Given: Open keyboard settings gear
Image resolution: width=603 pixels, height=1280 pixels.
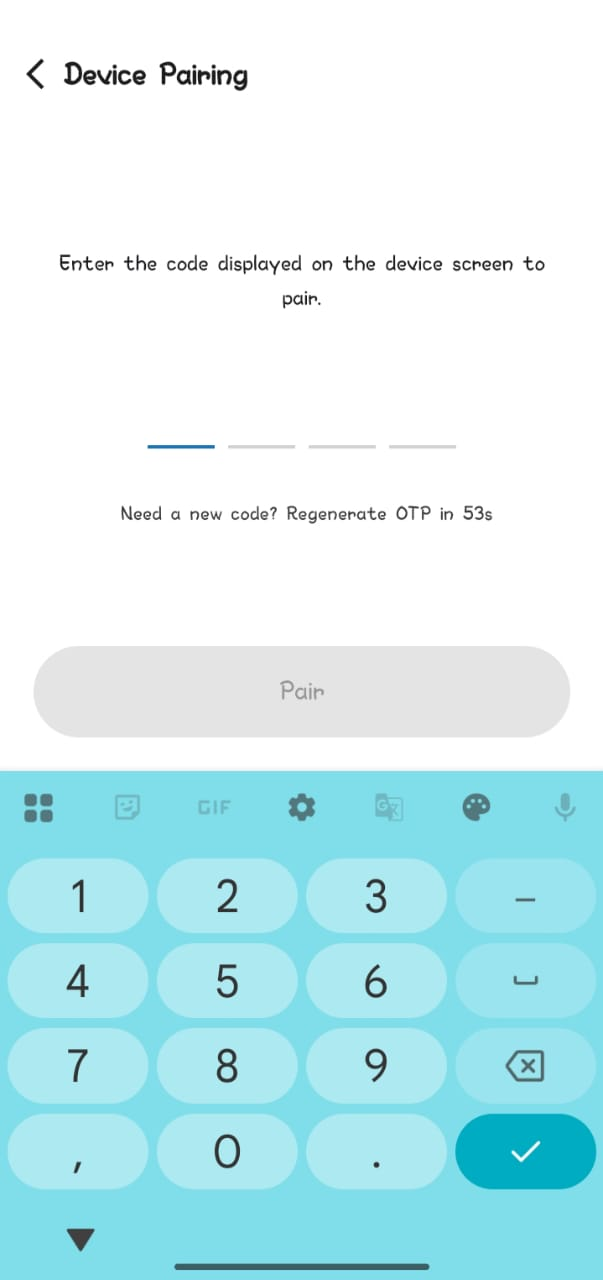Looking at the screenshot, I should [x=301, y=807].
